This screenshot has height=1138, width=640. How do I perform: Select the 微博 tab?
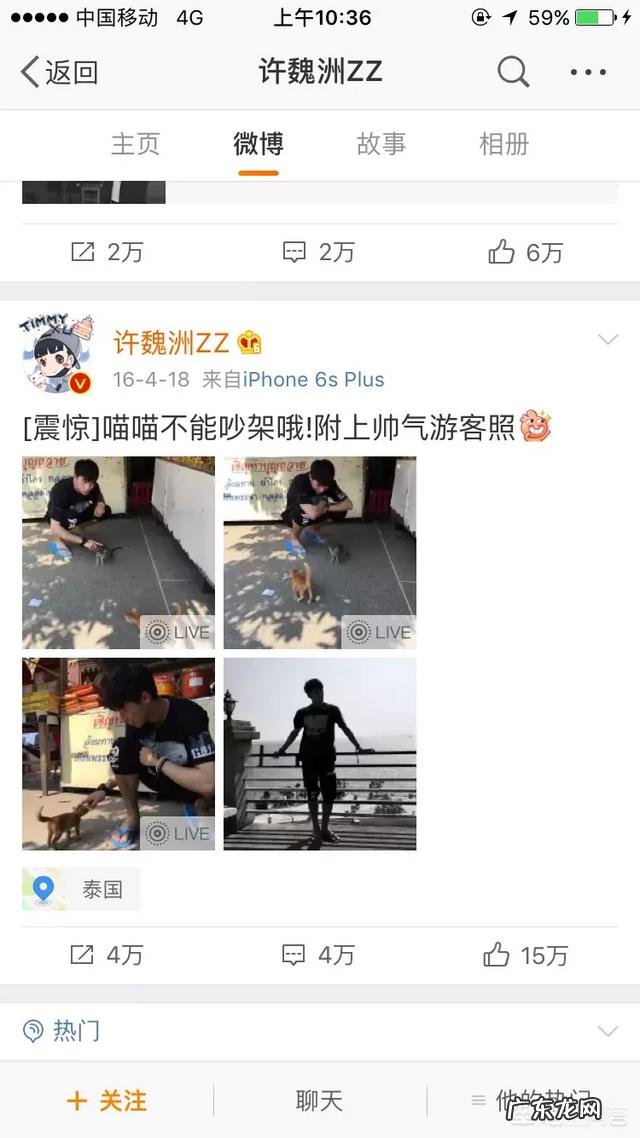(258, 144)
